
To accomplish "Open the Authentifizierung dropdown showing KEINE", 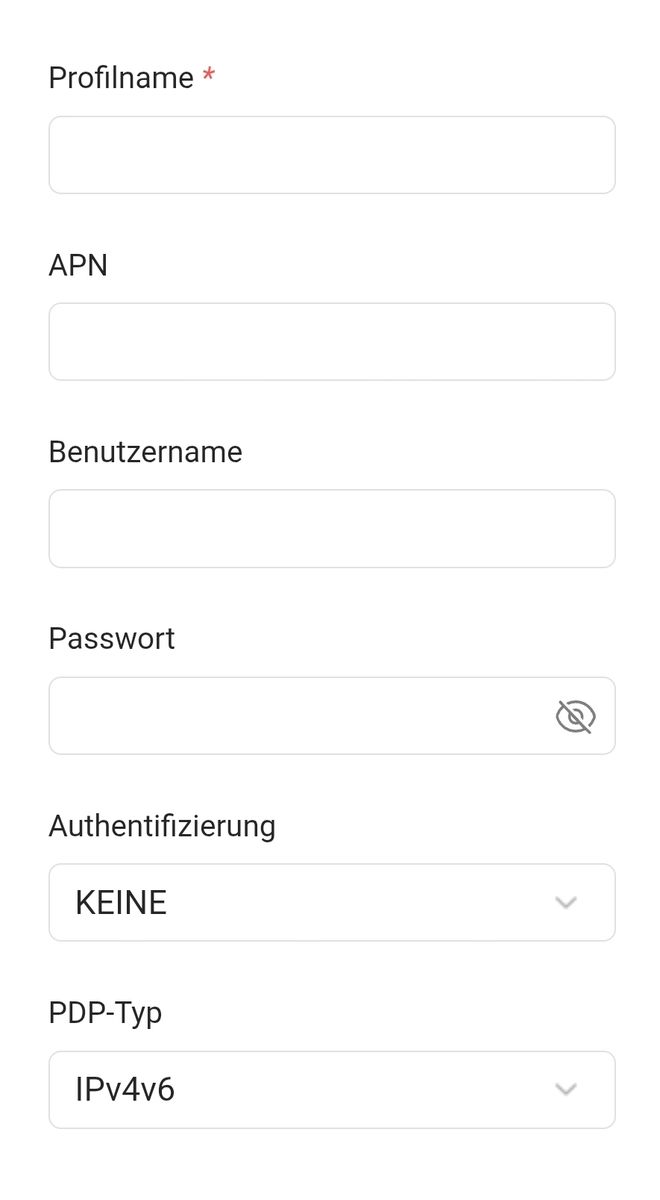I will [x=331, y=903].
